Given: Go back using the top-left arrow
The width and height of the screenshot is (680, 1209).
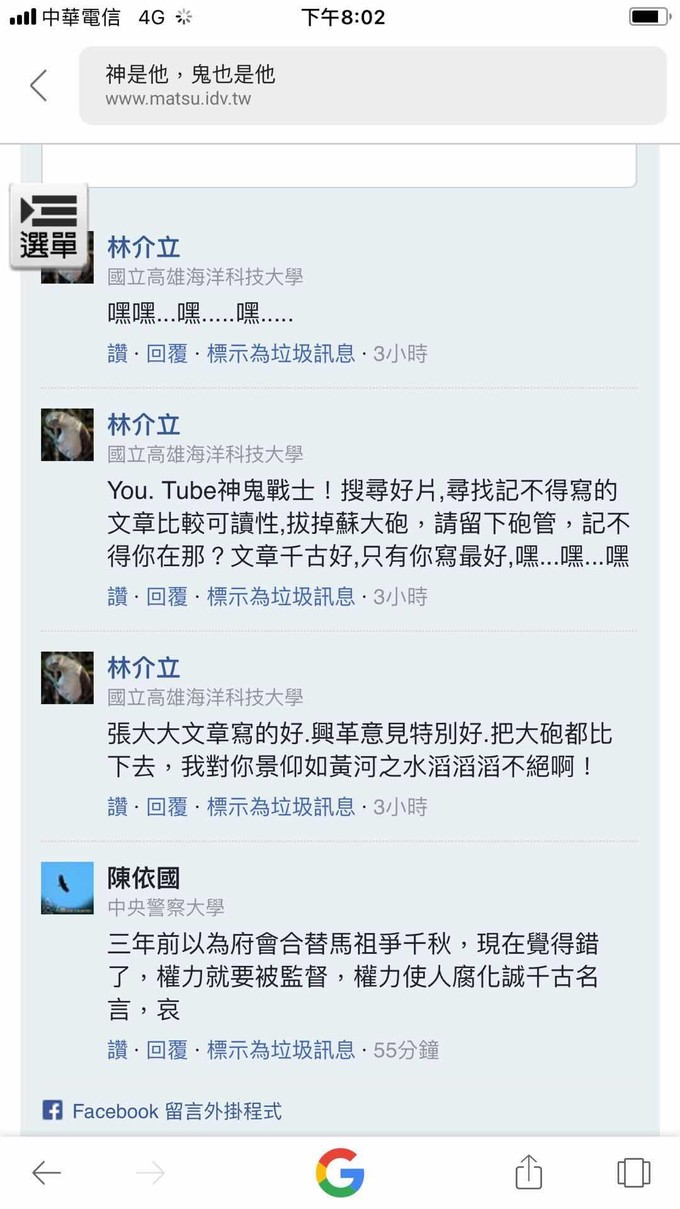Looking at the screenshot, I should [38, 86].
